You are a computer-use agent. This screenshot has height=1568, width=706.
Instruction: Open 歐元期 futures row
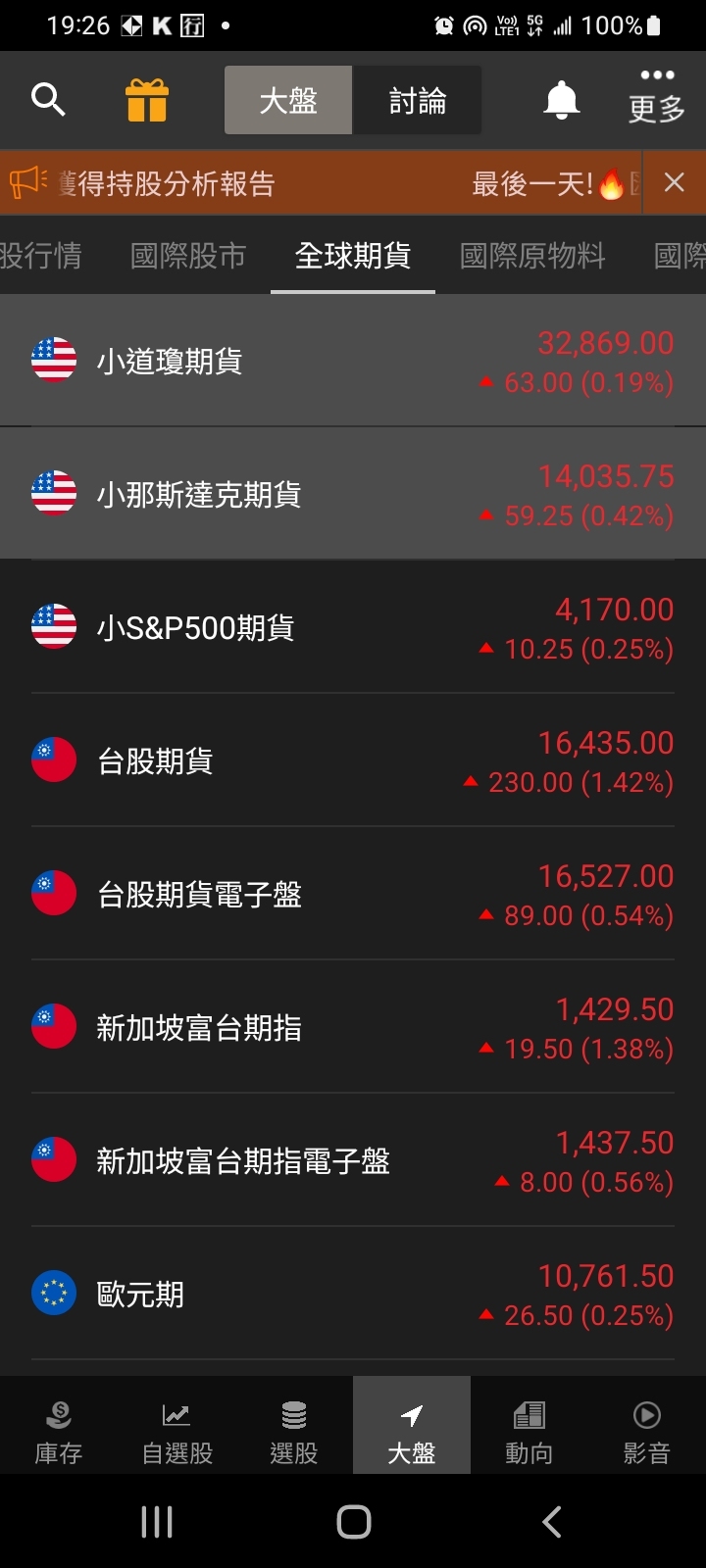pyautogui.click(x=353, y=1294)
